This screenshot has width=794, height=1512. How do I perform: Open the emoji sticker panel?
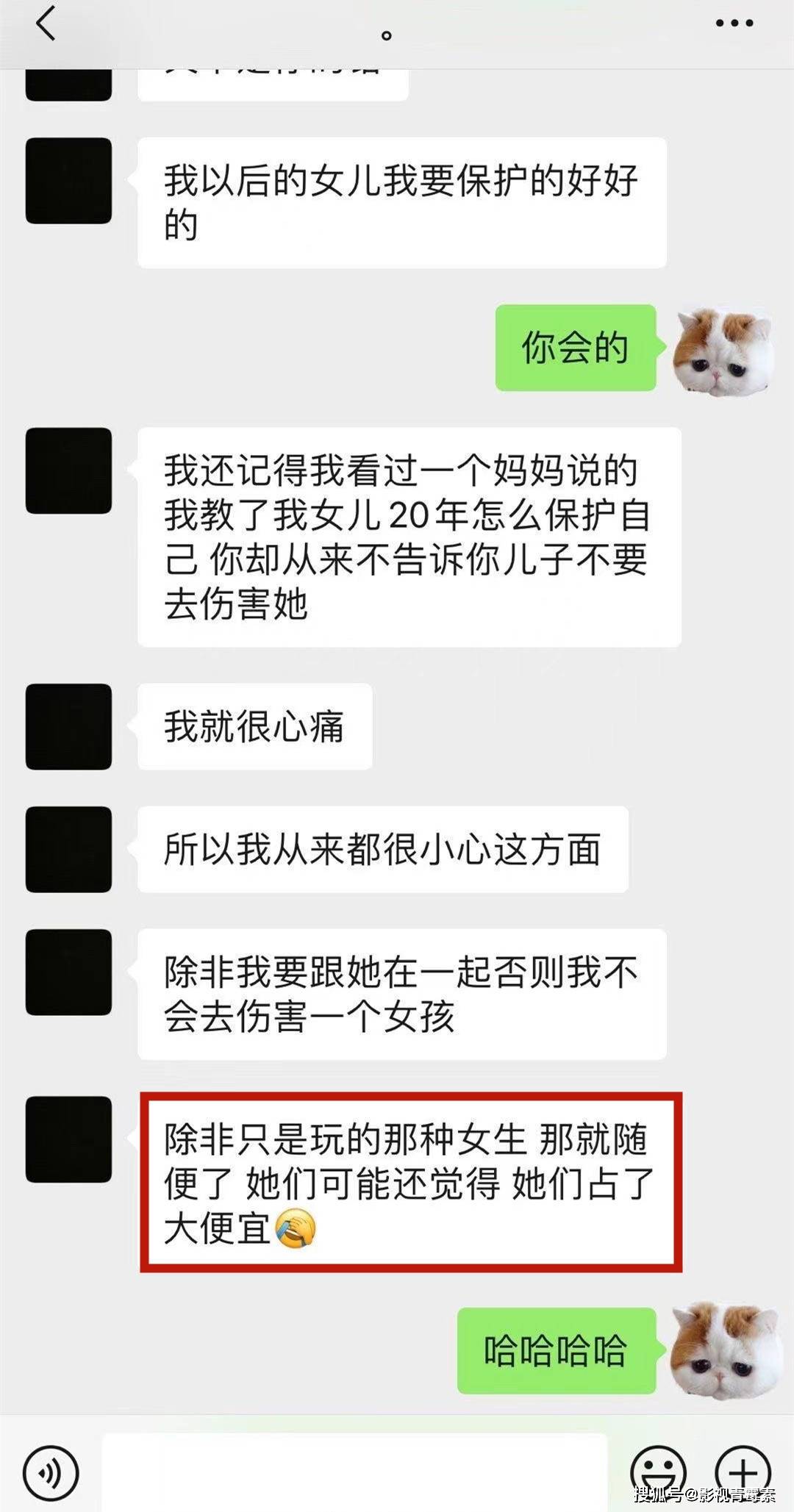[x=659, y=1472]
